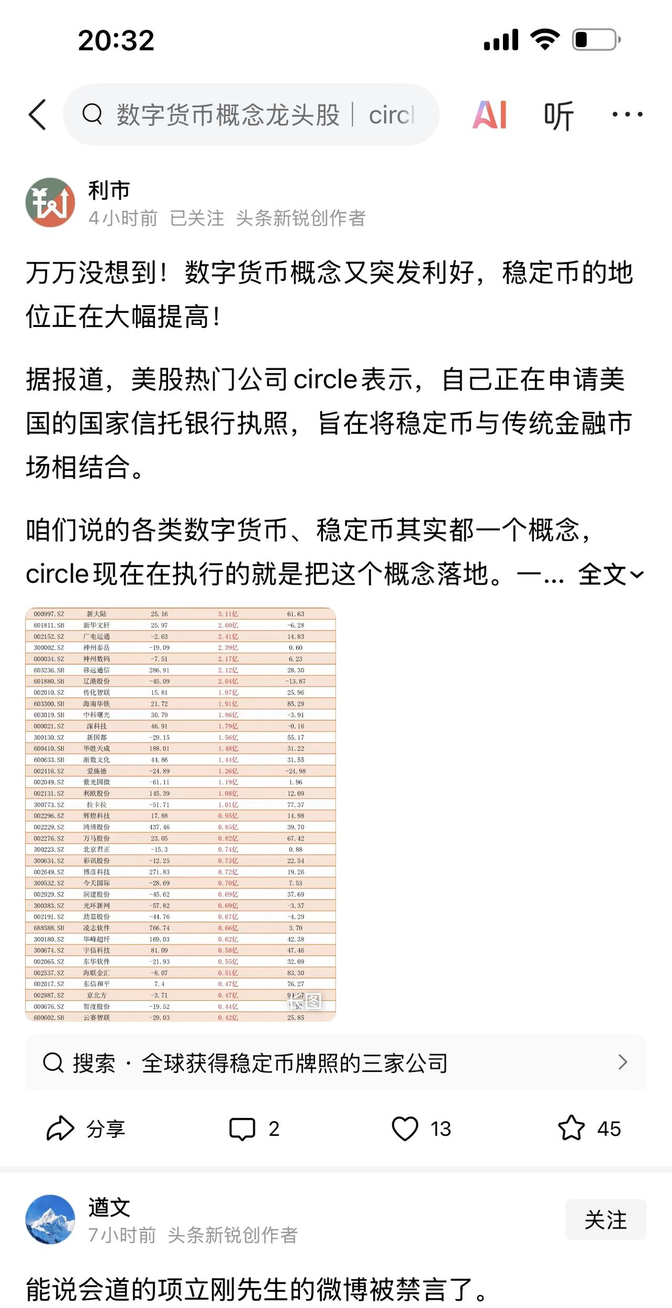Favorite 利市's post with the star
Image resolution: width=672 pixels, height=1308 pixels.
[589, 1129]
